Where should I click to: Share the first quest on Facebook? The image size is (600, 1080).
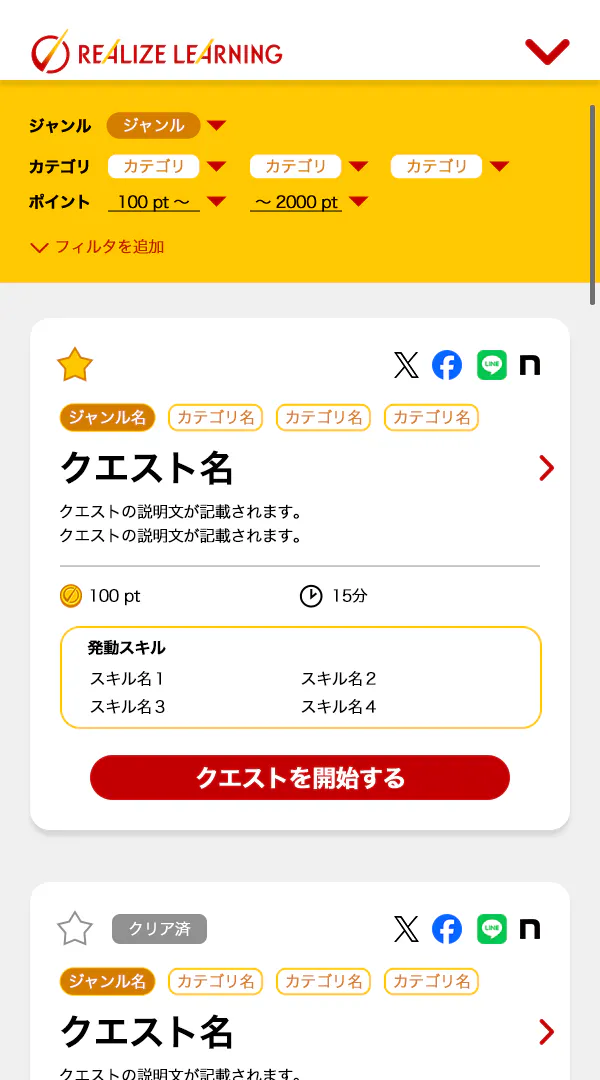[x=447, y=365]
